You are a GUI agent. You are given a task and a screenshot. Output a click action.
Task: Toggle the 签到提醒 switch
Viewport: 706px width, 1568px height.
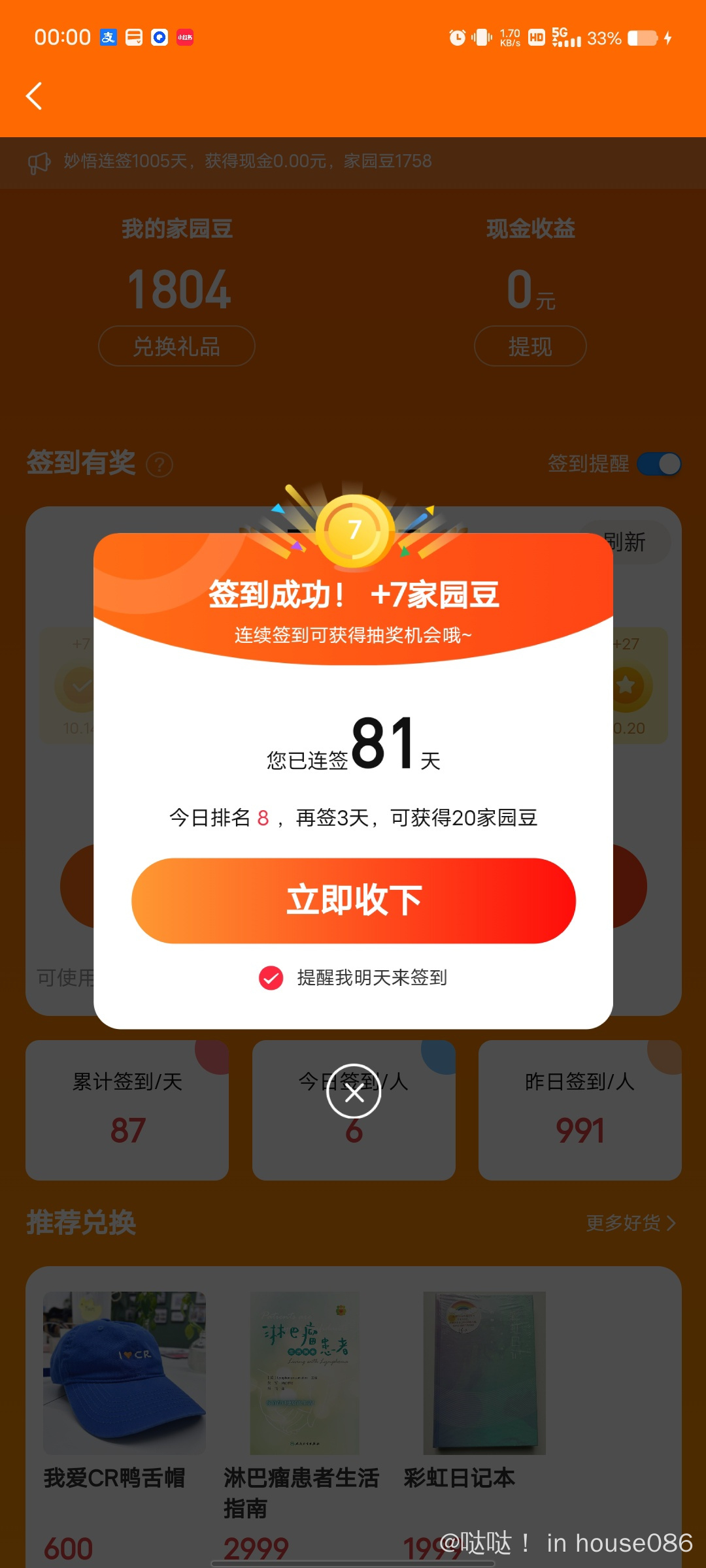pos(659,464)
